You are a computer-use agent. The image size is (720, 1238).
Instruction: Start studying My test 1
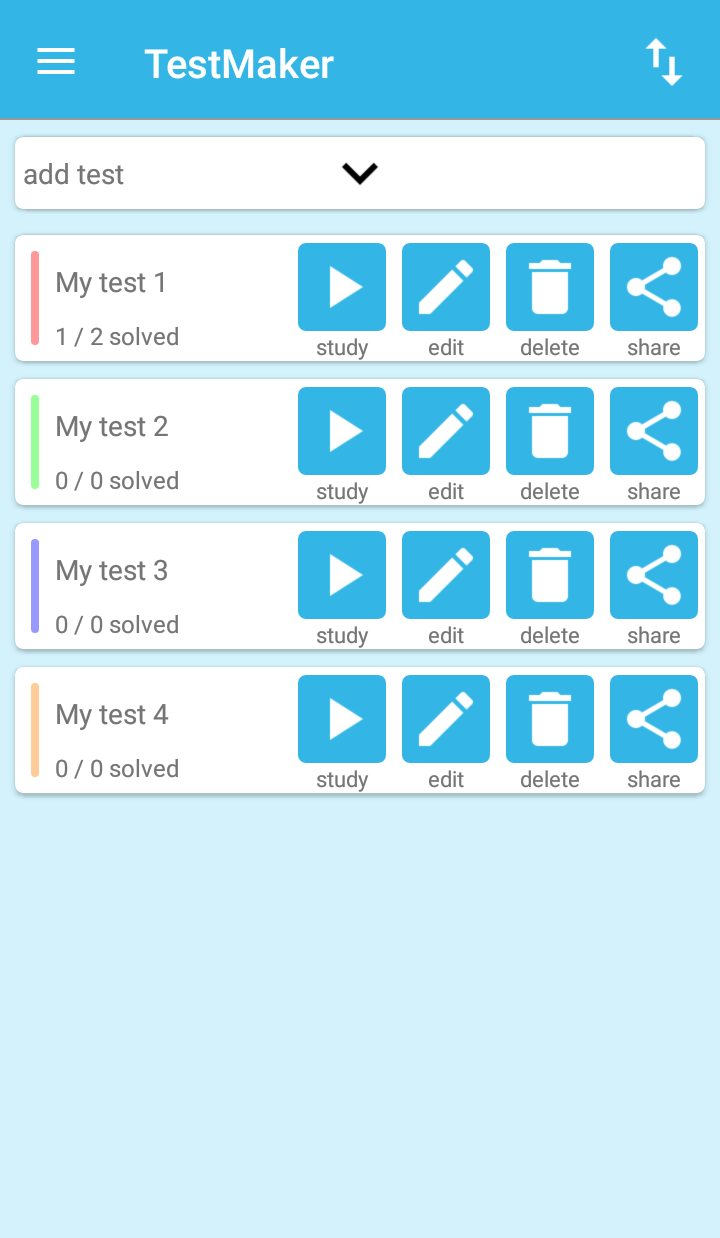click(x=342, y=287)
